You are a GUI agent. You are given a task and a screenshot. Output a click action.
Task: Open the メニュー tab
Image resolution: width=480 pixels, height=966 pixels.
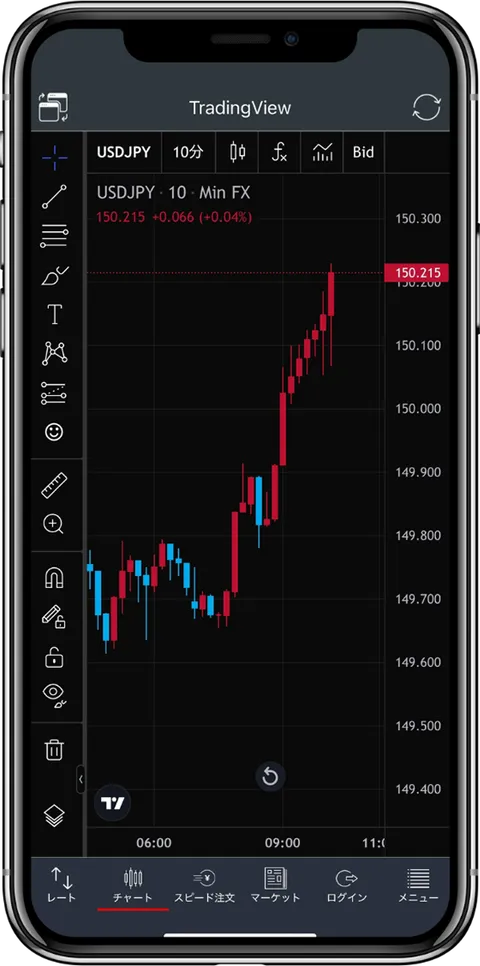418,885
